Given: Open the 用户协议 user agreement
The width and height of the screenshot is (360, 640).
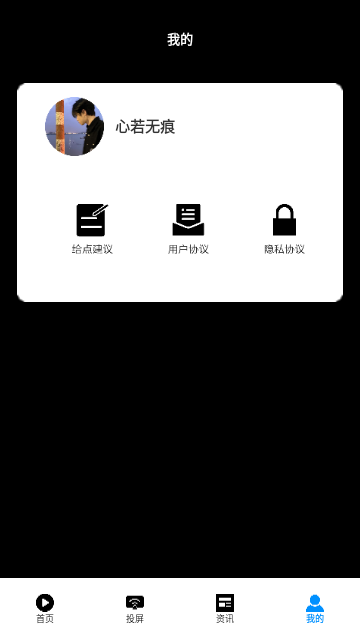Looking at the screenshot, I should (188, 229).
